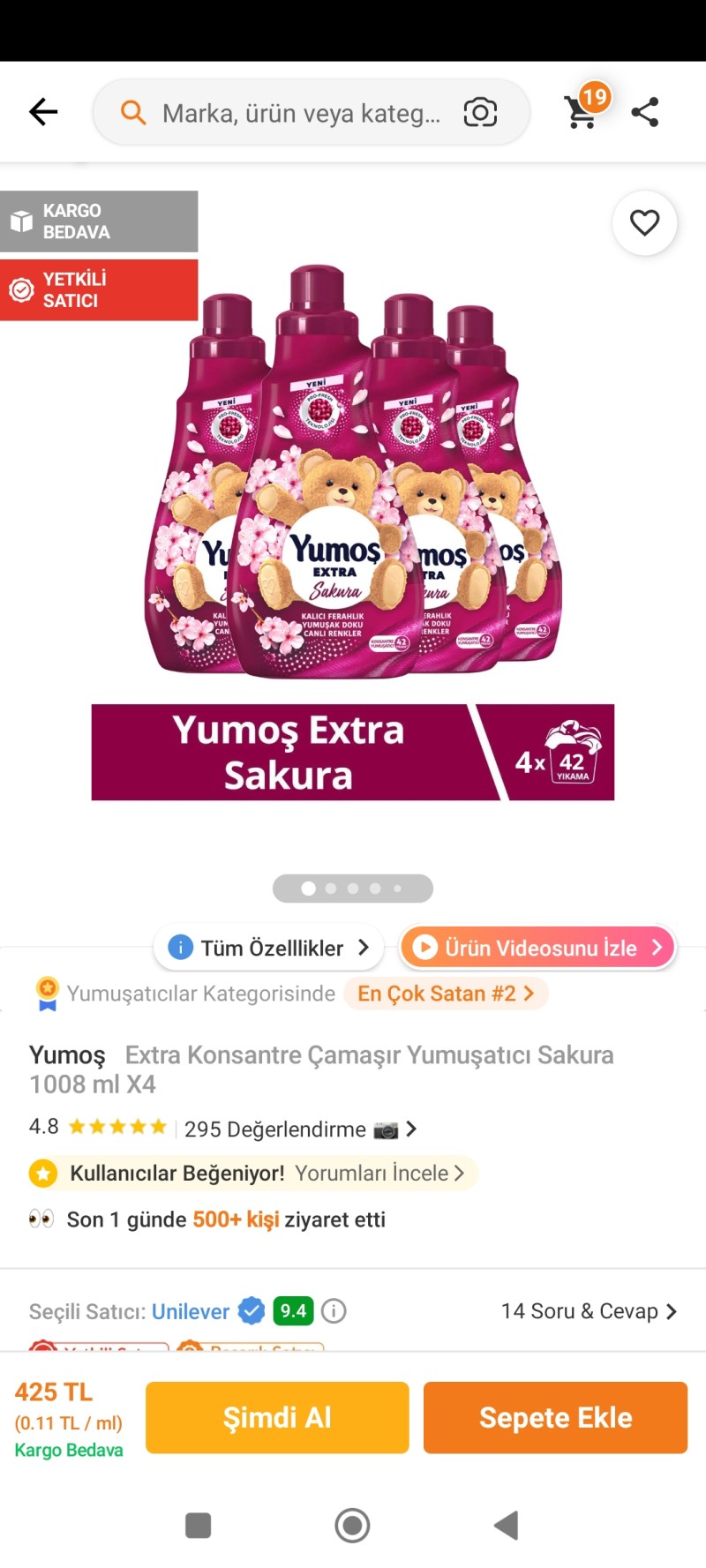Open Tüm Özellikler details

(x=269, y=948)
